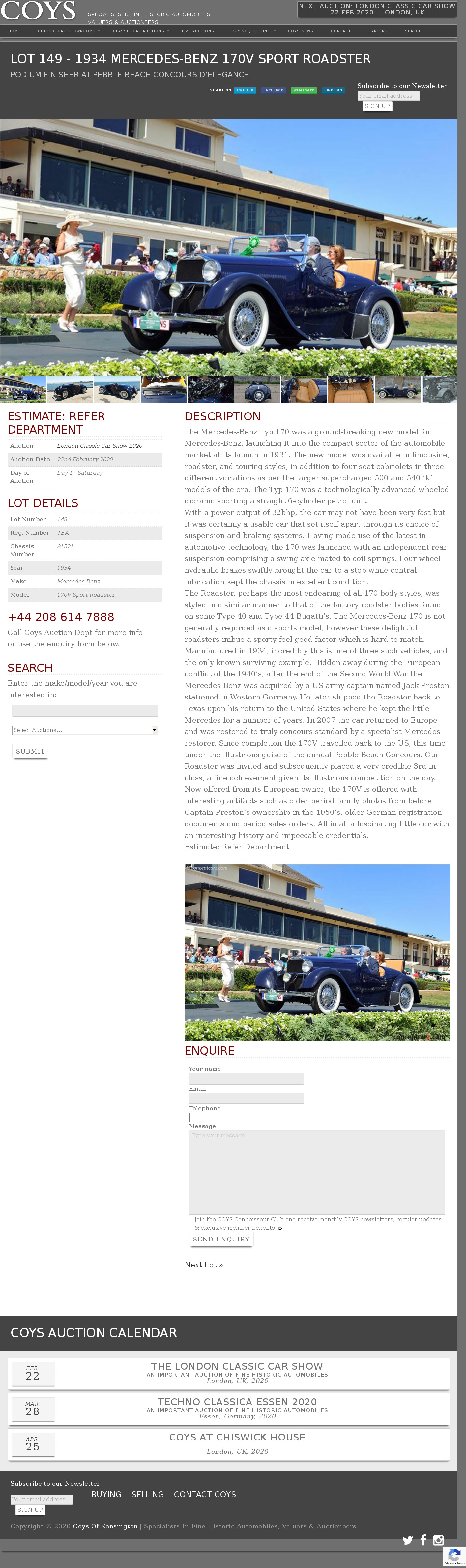Screen dimensions: 466x1568
Task: Tap the top newsletter email field
Action: (x=388, y=96)
